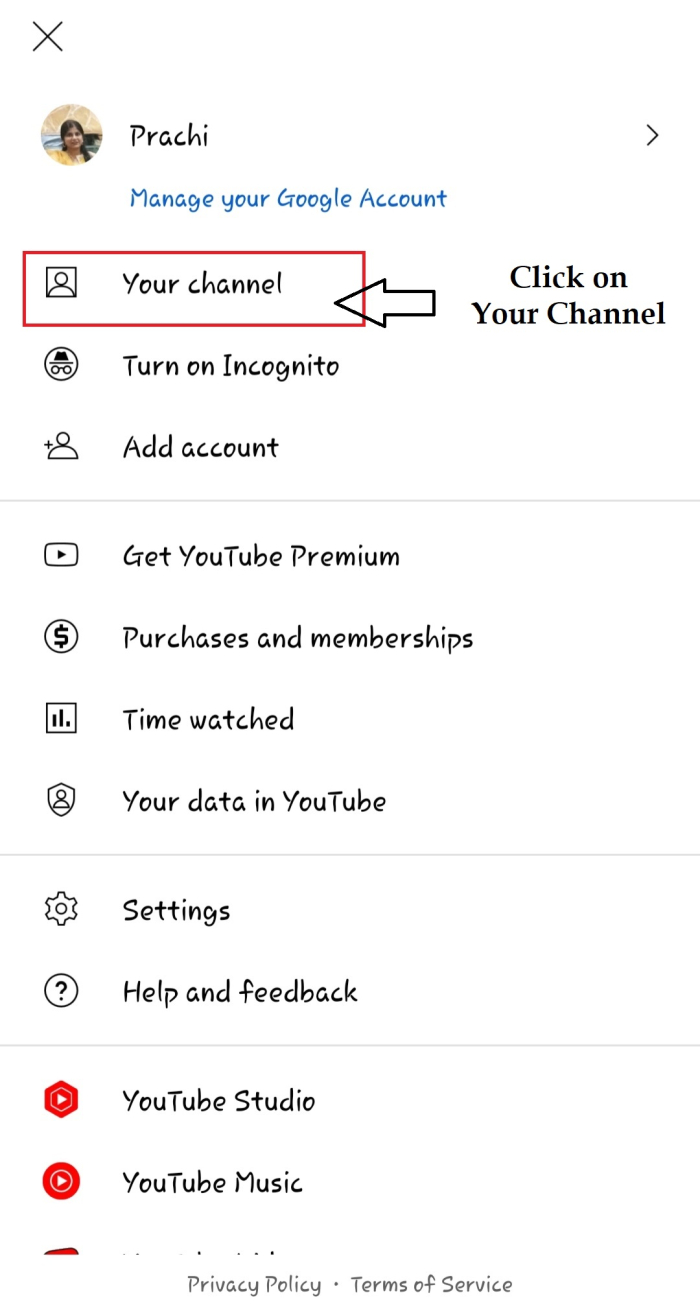Open the Terms of Service link
Viewport: 700px width, 1313px height.
[431, 1285]
